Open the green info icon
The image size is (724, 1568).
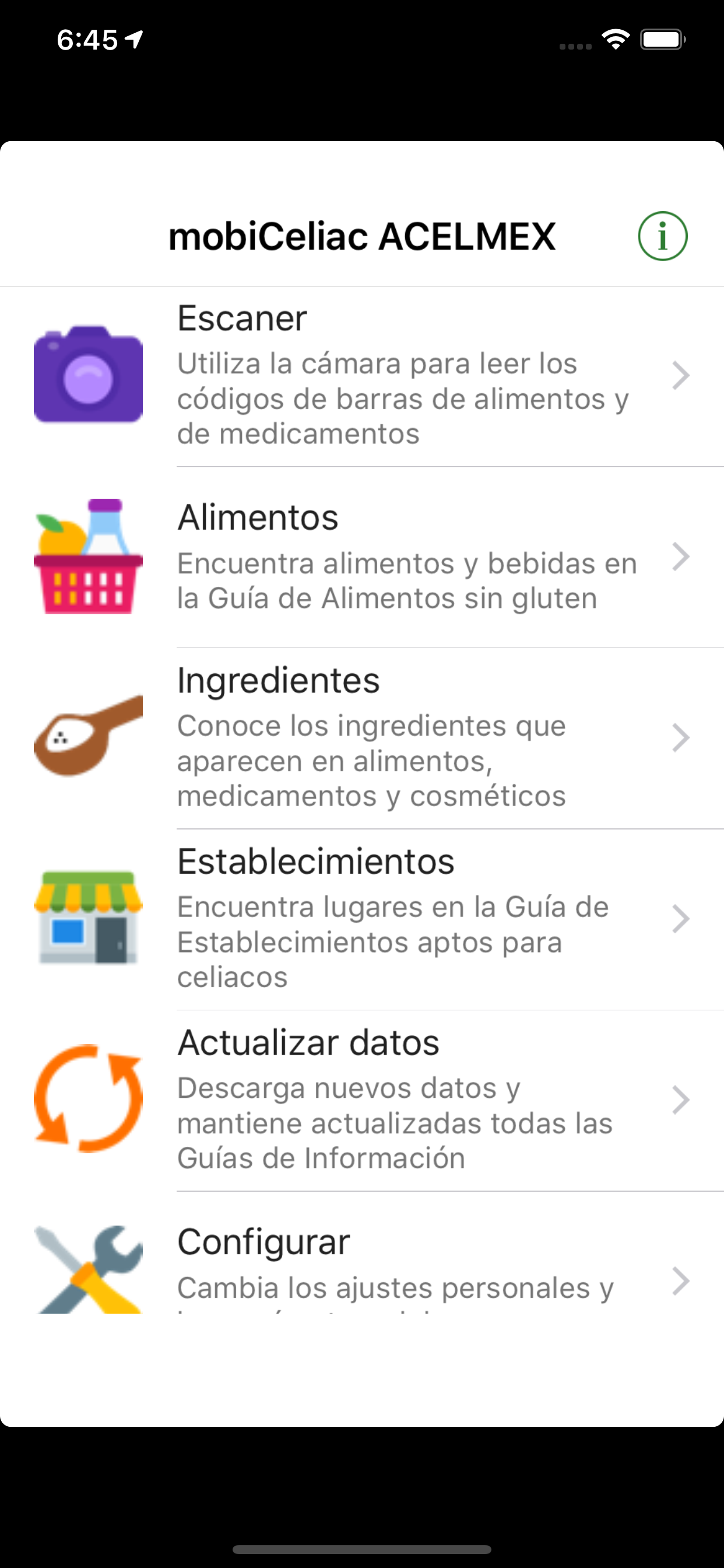tap(663, 236)
